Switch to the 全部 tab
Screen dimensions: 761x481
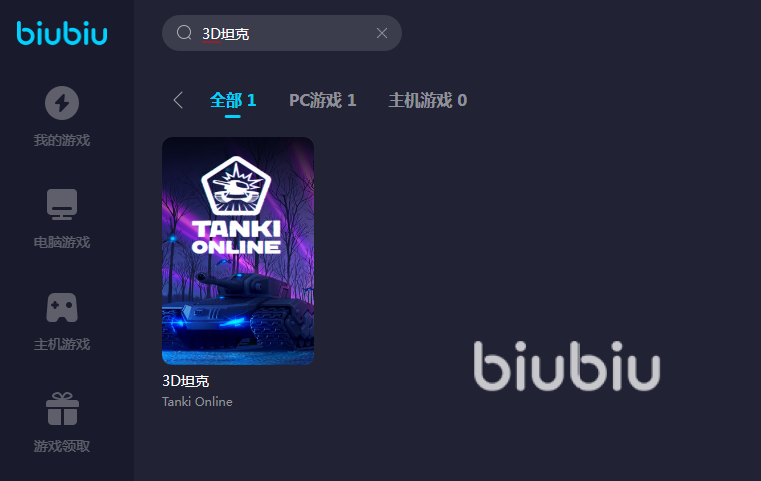pos(233,100)
